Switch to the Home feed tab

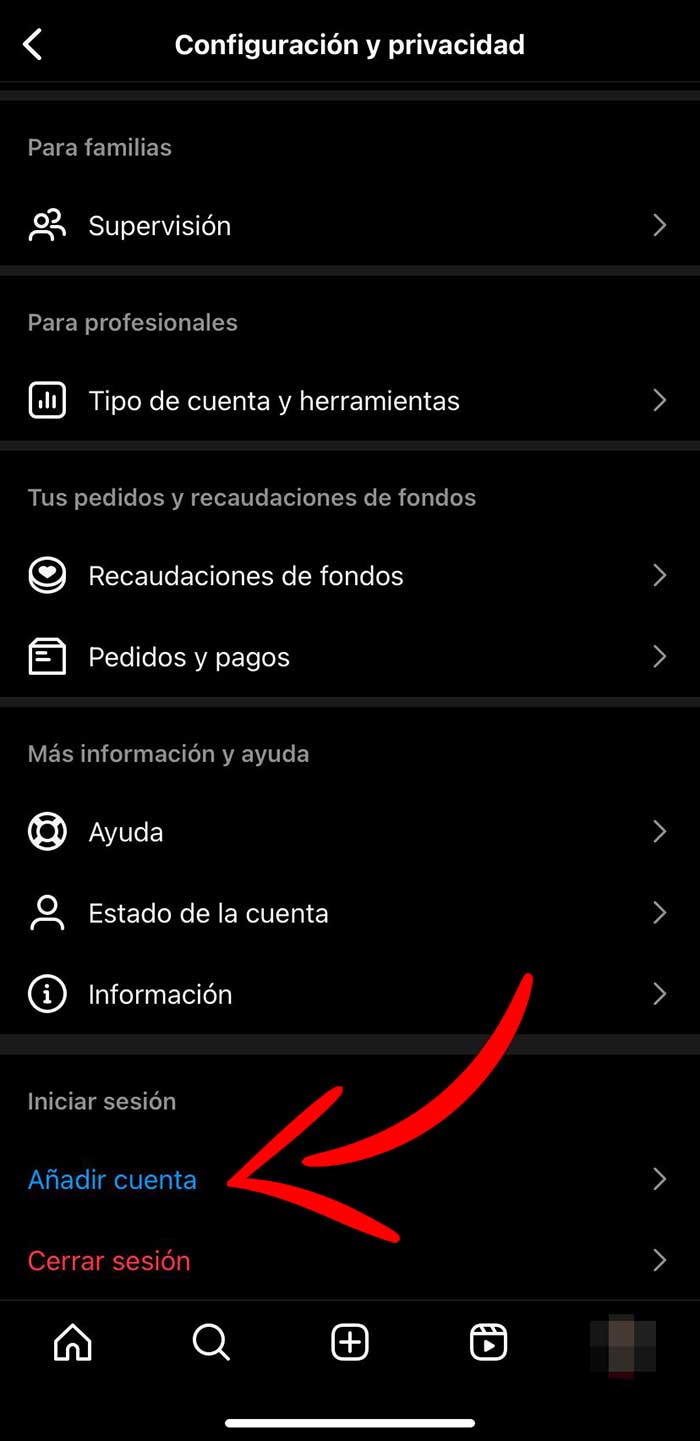click(72, 1343)
